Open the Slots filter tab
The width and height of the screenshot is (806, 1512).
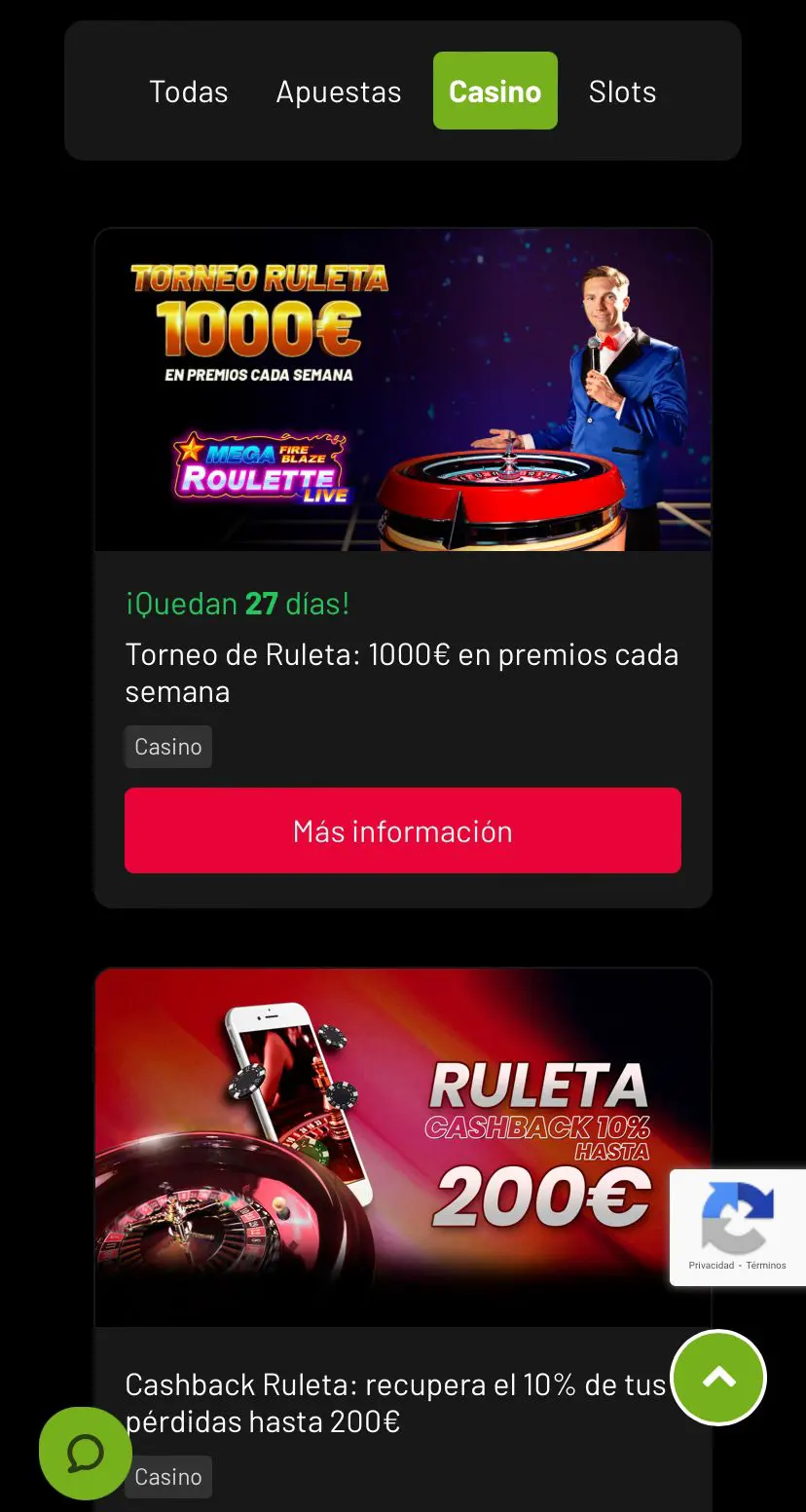click(622, 91)
